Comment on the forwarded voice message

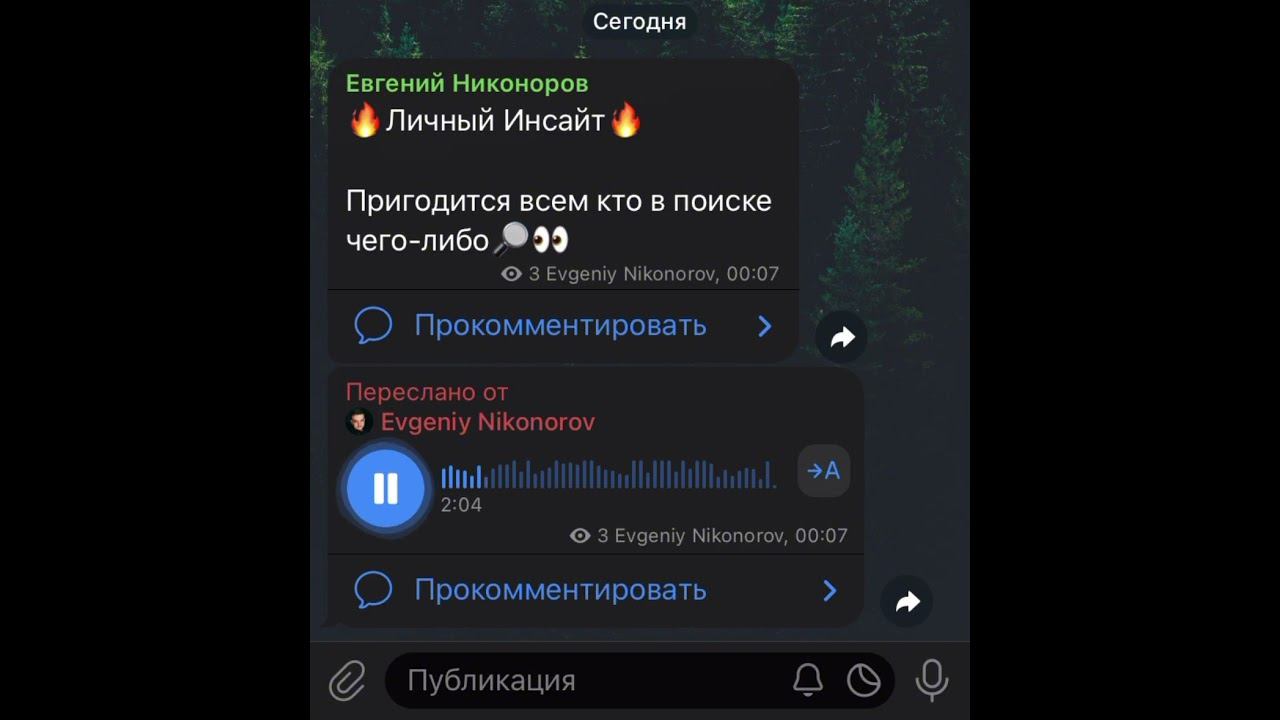(560, 590)
